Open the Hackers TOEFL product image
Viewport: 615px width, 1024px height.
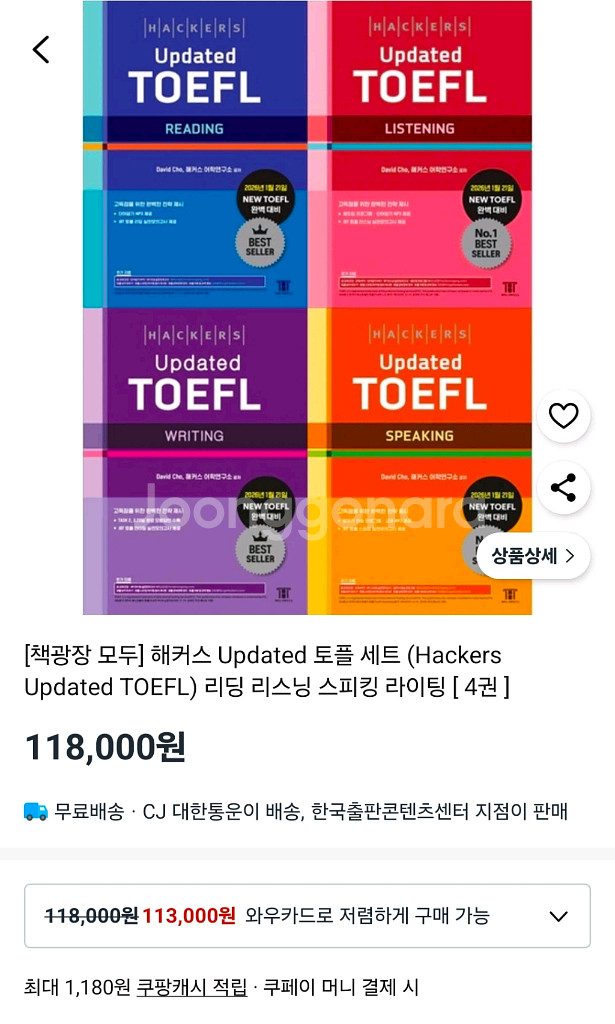click(x=308, y=308)
